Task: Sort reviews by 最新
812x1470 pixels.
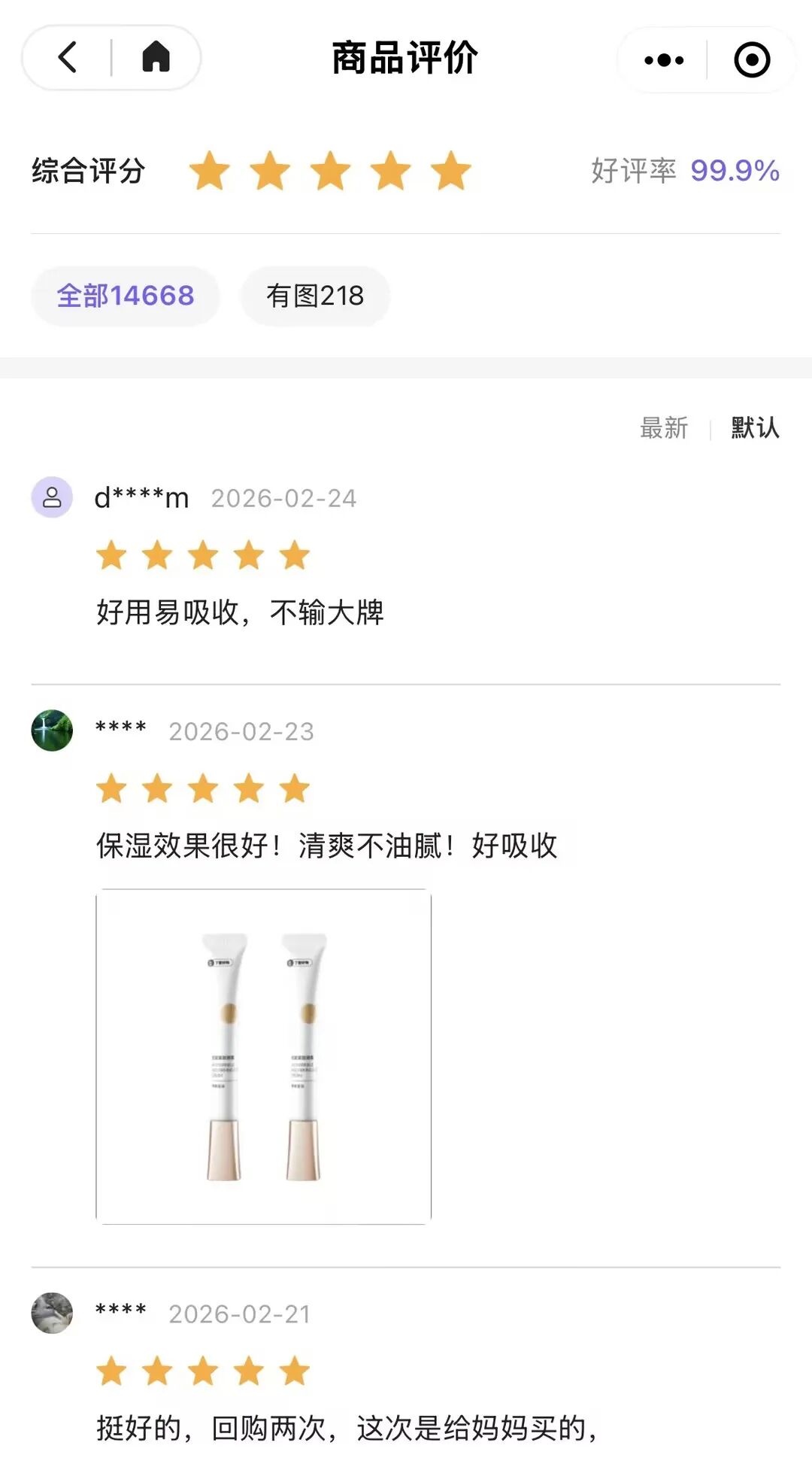Action: point(664,428)
